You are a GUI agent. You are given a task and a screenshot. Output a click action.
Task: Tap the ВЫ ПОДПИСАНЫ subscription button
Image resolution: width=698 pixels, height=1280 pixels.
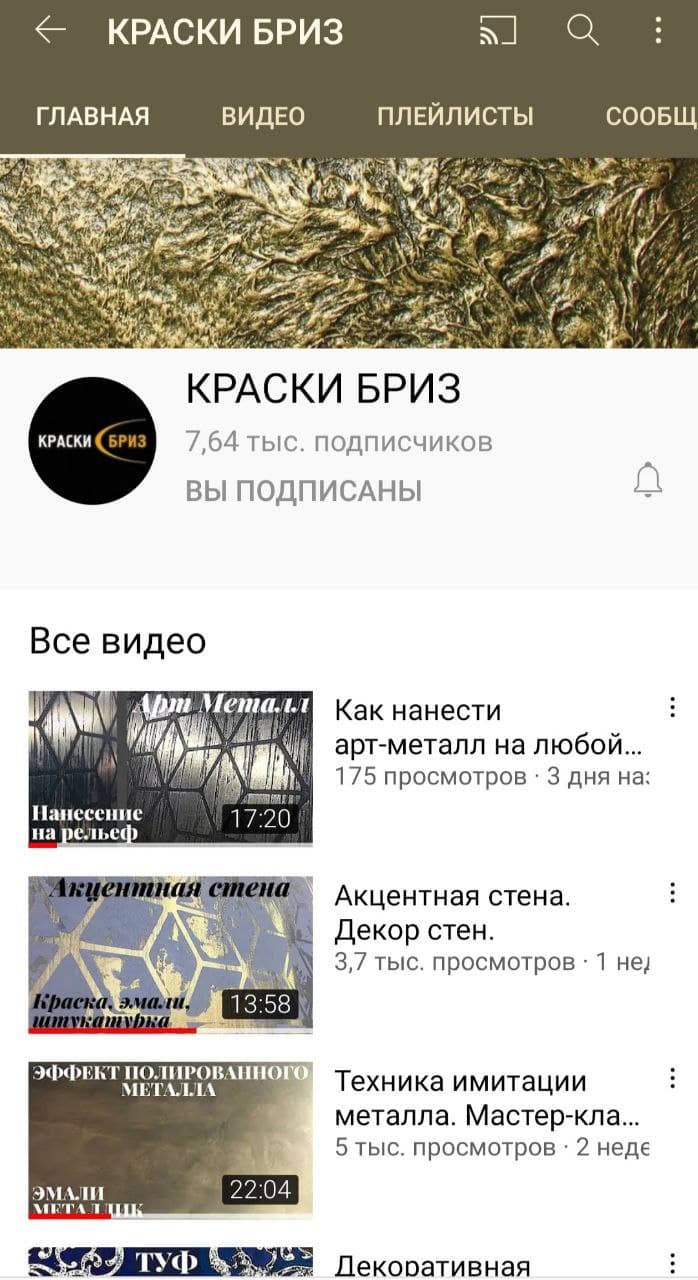[x=304, y=491]
